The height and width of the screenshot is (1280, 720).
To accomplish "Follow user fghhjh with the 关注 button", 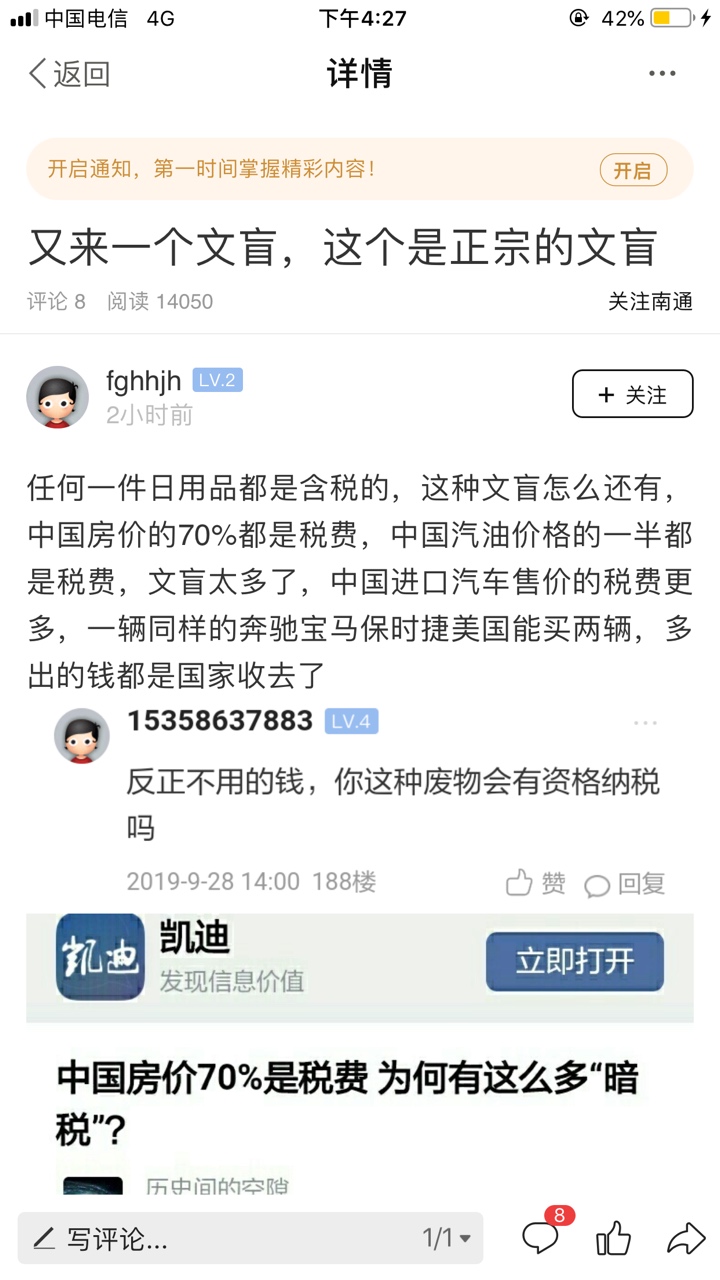I will (x=632, y=394).
